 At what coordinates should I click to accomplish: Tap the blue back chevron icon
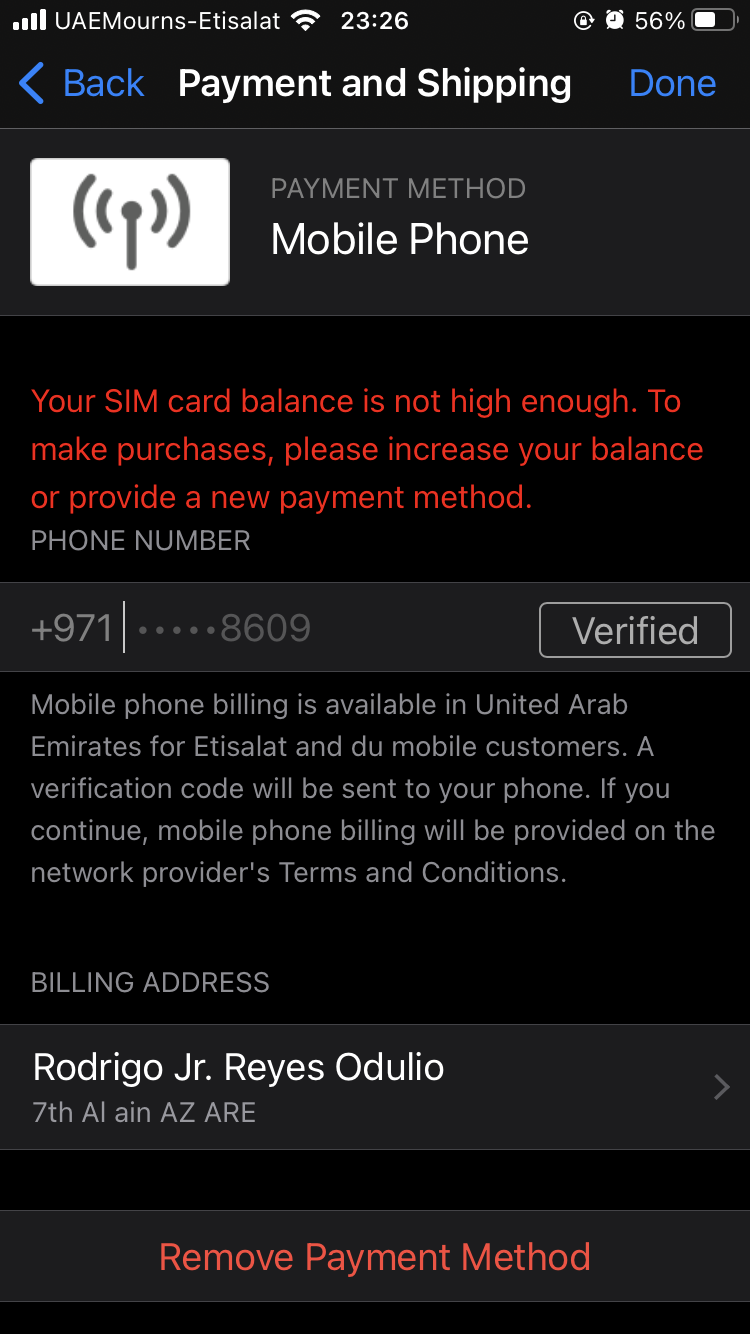pyautogui.click(x=31, y=84)
